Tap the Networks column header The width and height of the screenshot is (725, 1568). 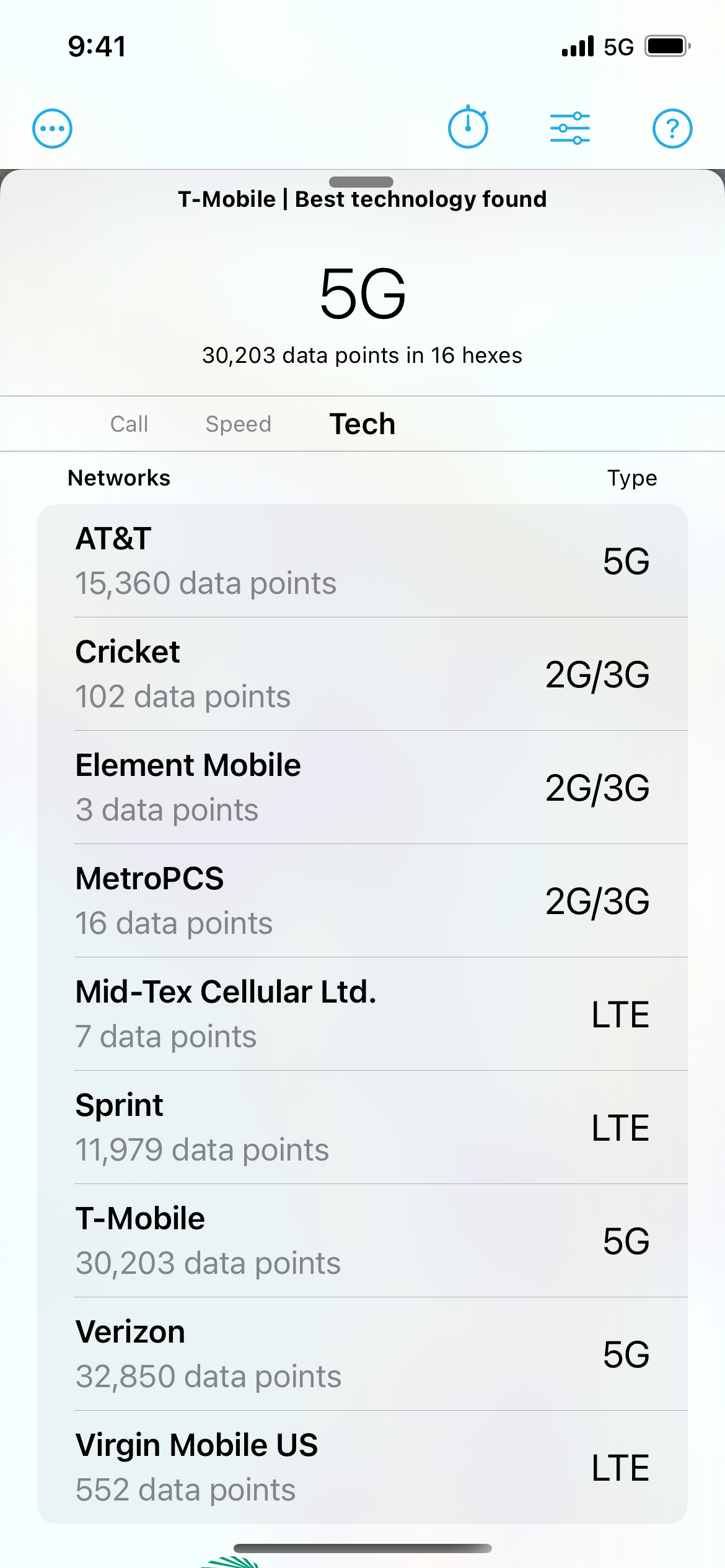(x=119, y=477)
